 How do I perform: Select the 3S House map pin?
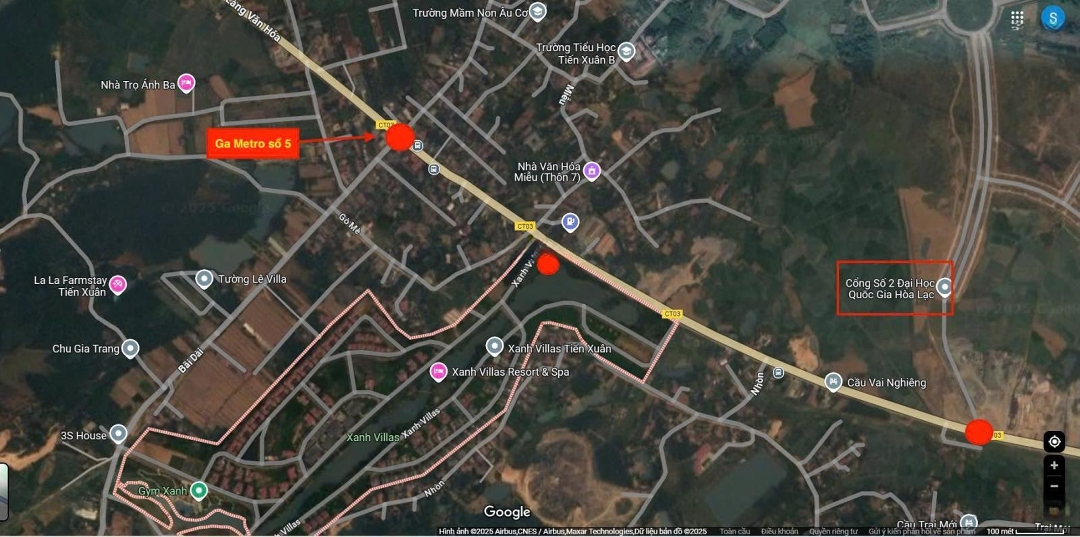(118, 434)
